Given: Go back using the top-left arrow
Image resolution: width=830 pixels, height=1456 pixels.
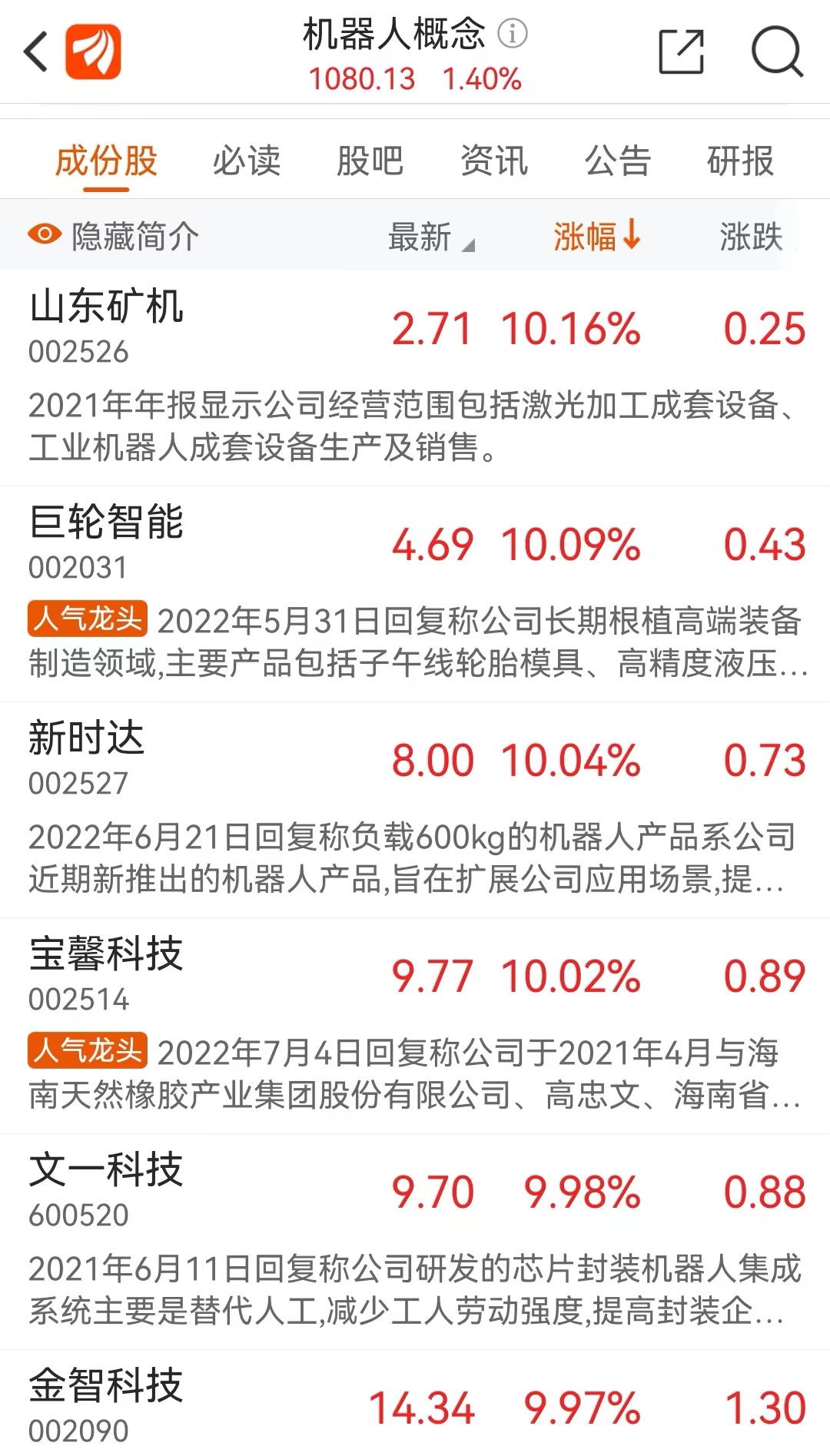Looking at the screenshot, I should (x=36, y=52).
